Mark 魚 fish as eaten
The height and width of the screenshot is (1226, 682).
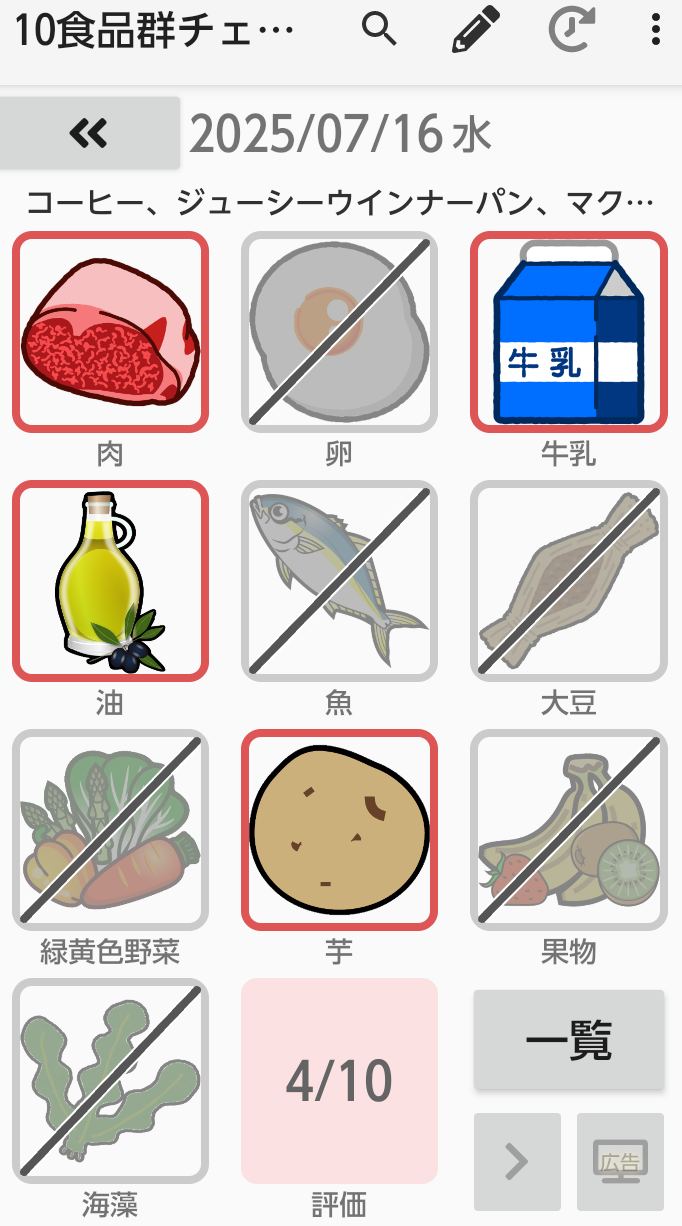click(x=339, y=581)
